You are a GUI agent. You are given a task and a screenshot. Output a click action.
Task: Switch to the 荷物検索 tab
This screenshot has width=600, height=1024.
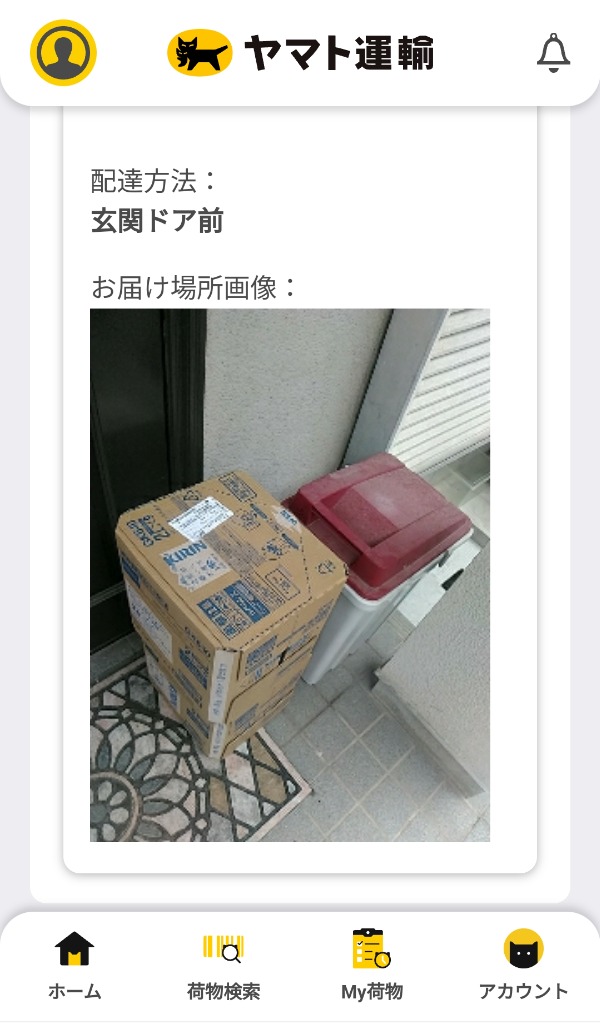[224, 965]
